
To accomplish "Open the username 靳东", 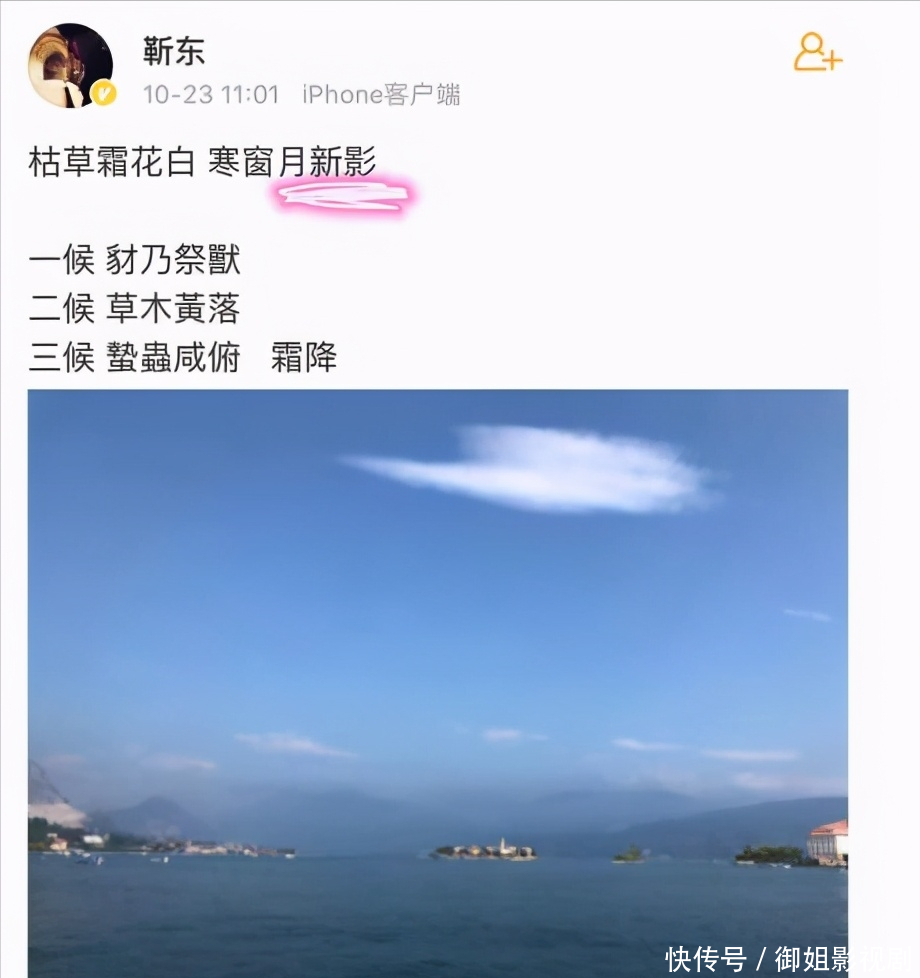I will [174, 52].
